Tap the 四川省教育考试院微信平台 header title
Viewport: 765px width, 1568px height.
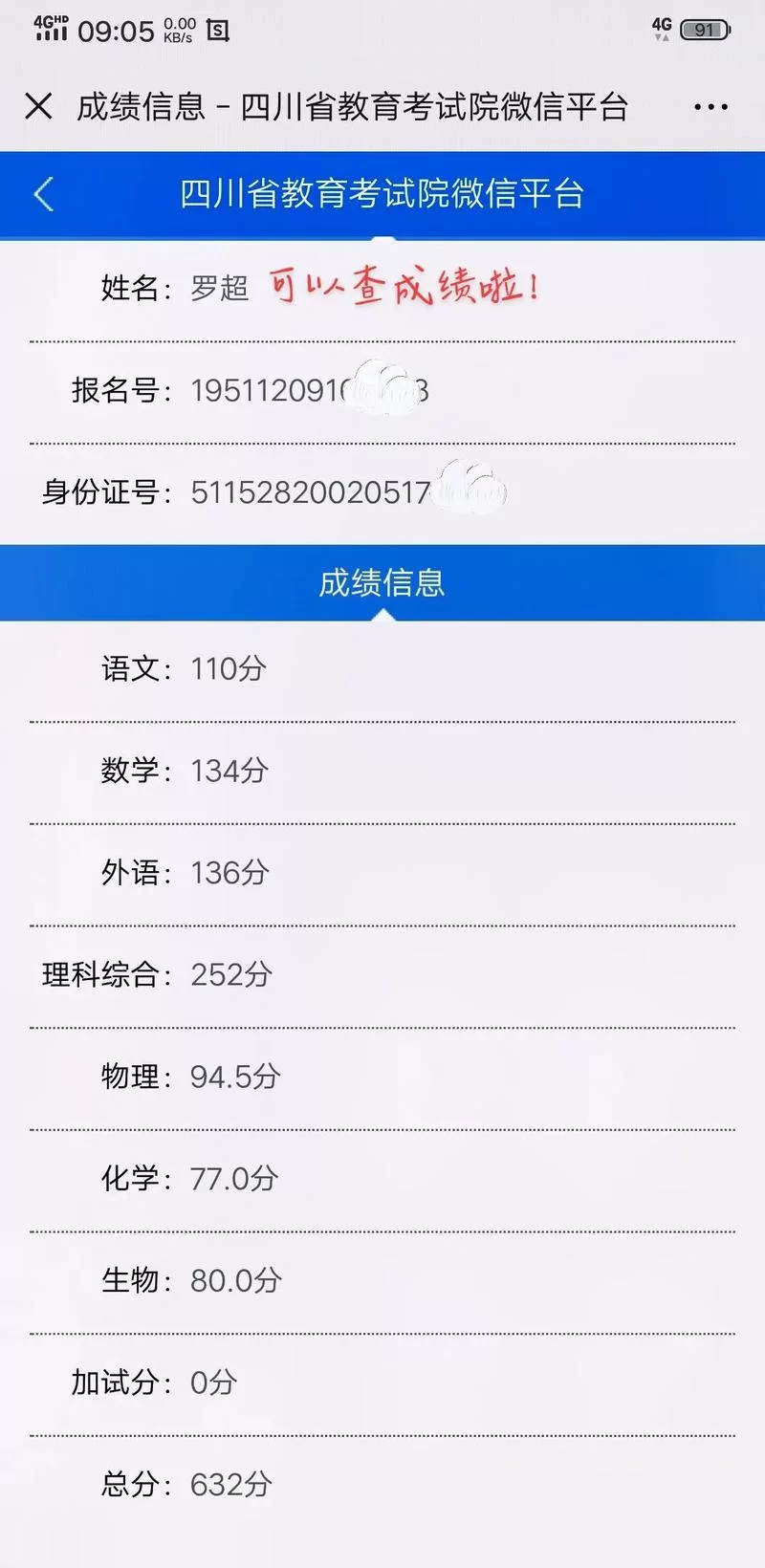pyautogui.click(x=382, y=194)
